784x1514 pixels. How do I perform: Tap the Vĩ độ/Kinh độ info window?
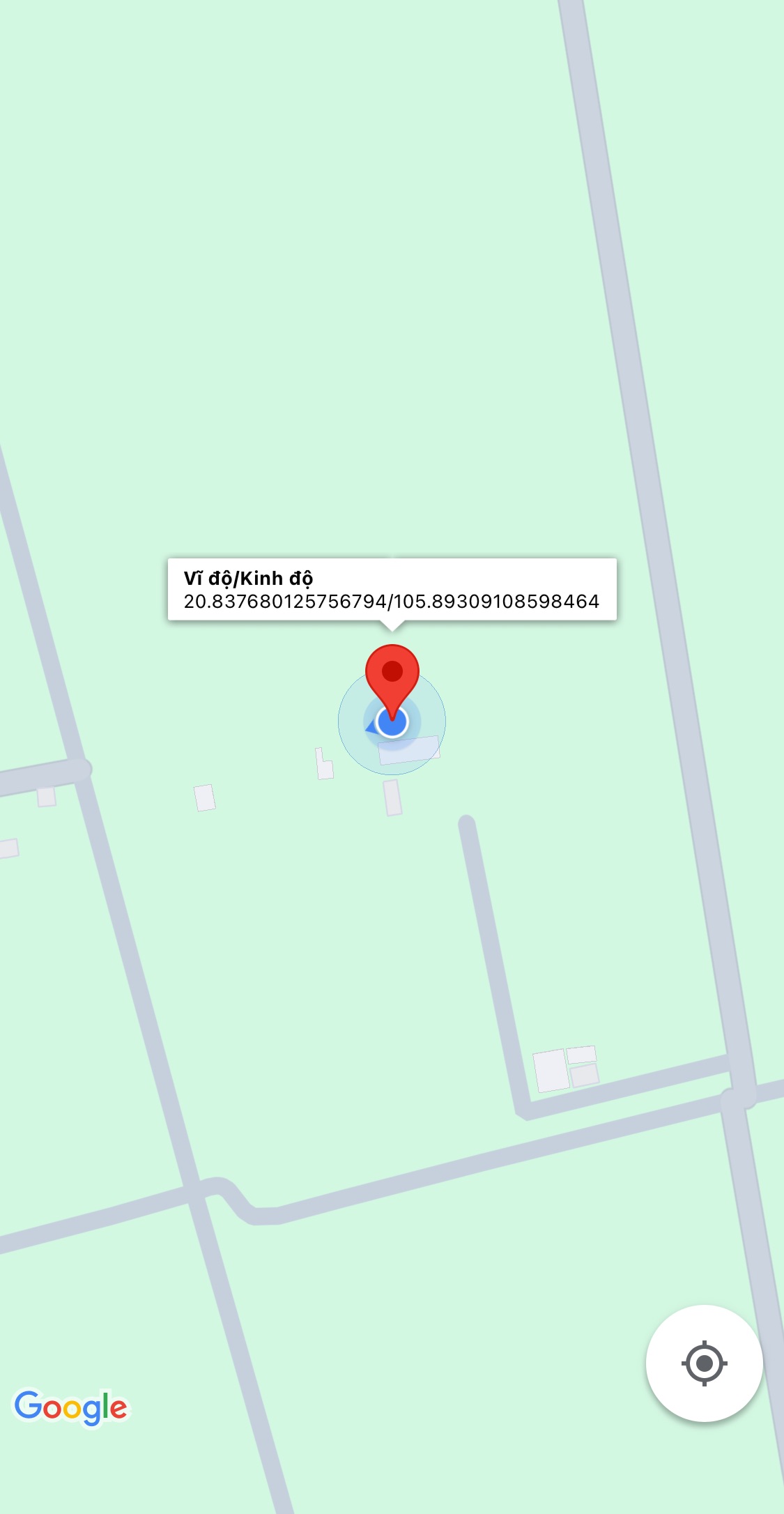tap(392, 589)
